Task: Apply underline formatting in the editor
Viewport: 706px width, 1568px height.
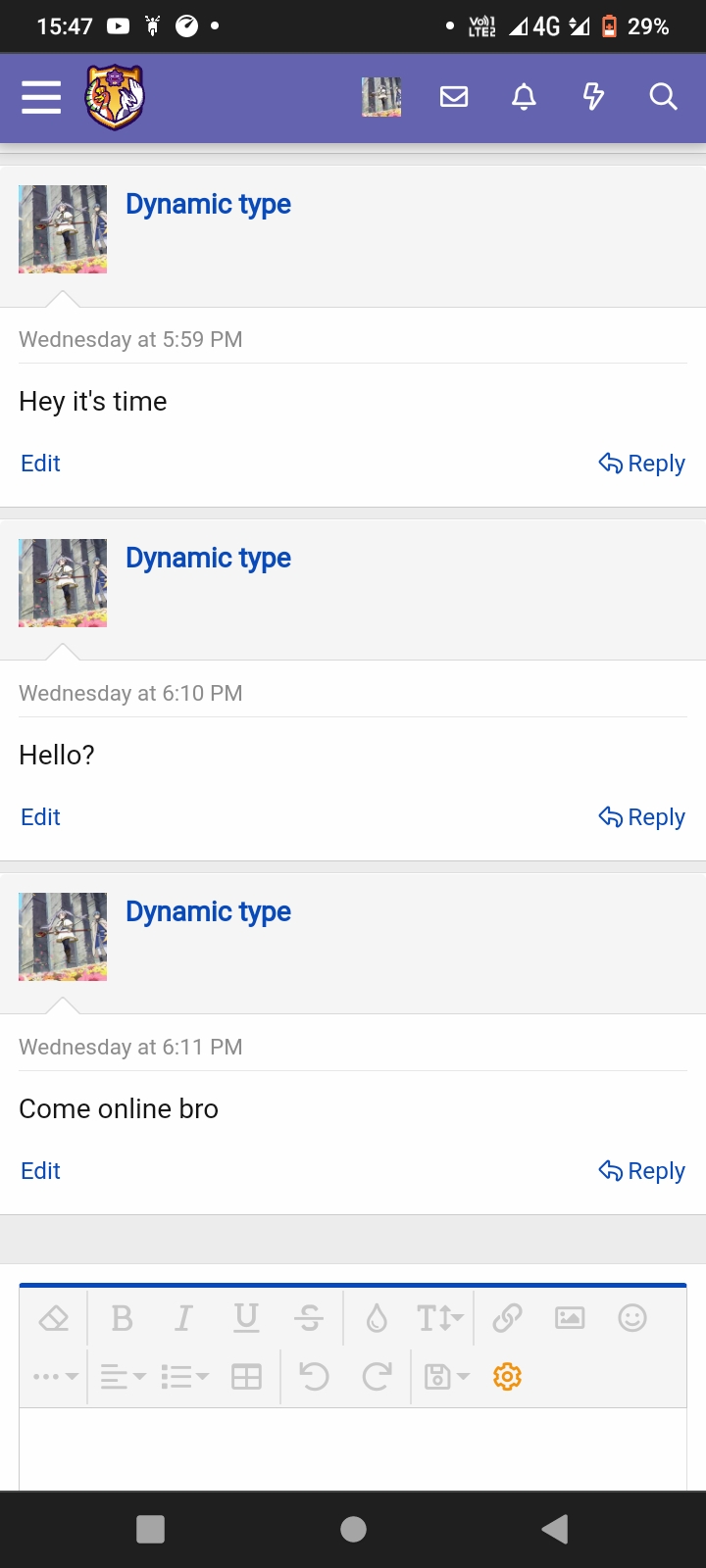Action: point(247,1318)
